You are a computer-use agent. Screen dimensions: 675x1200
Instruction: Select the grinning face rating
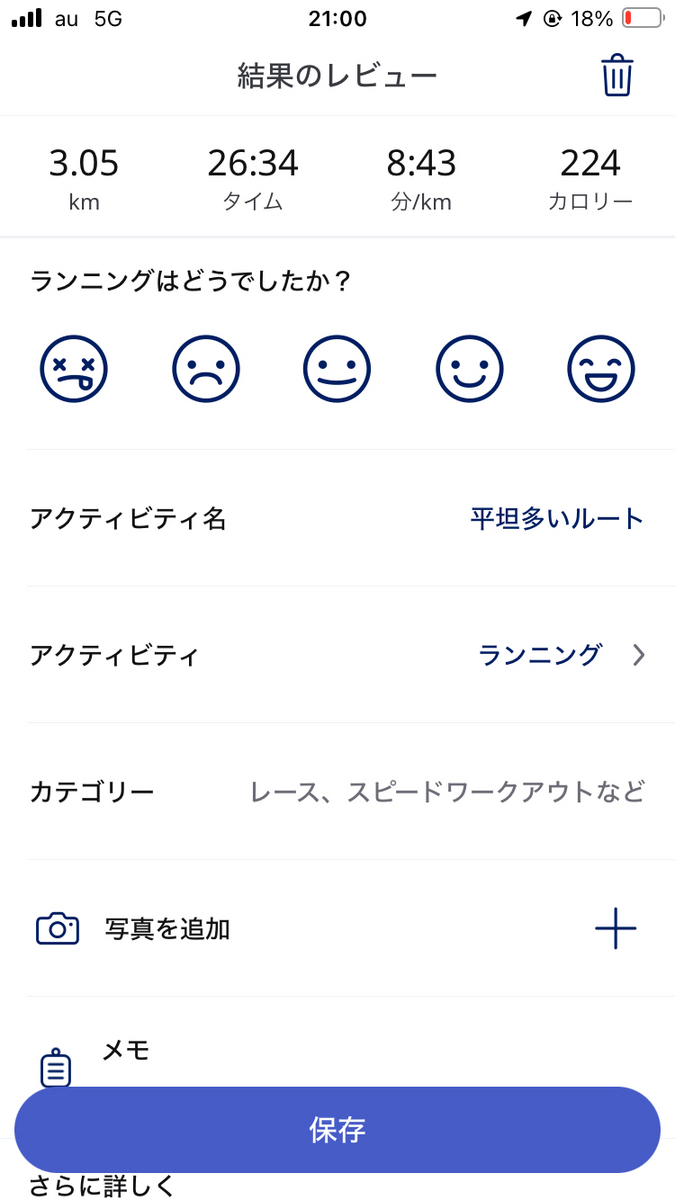tap(601, 369)
